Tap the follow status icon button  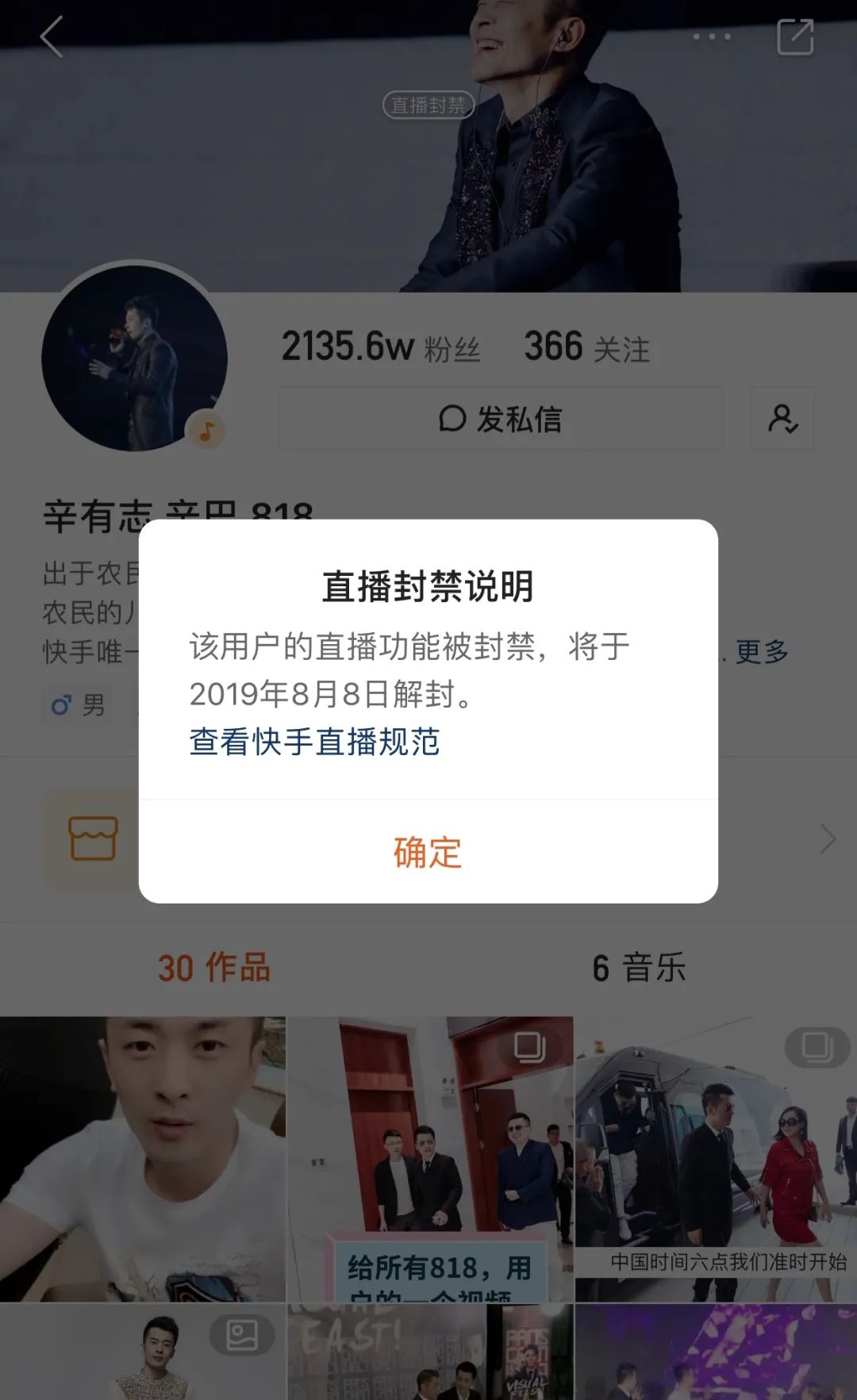782,419
